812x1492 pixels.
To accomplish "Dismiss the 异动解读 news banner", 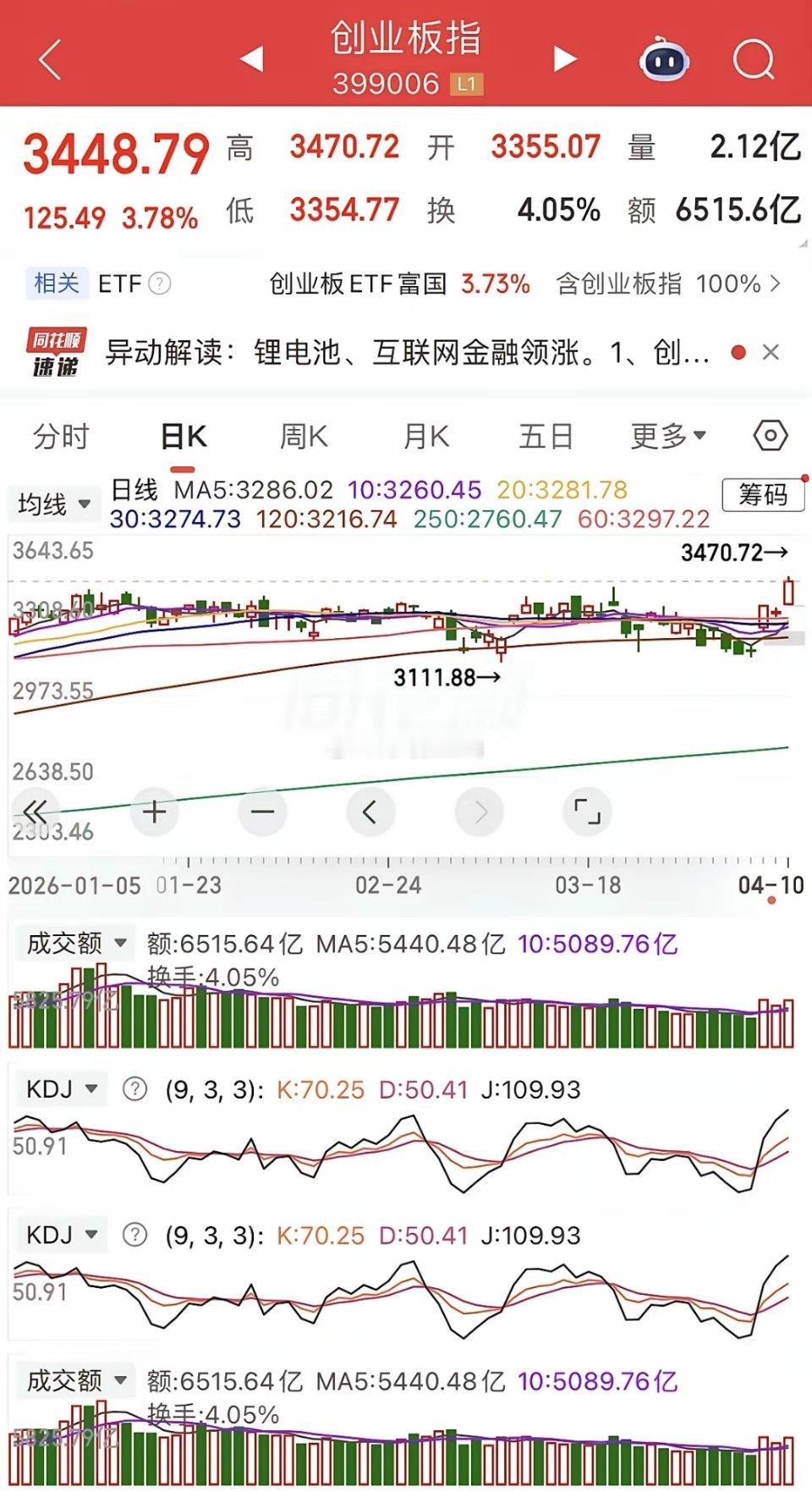I will pyautogui.click(x=768, y=350).
